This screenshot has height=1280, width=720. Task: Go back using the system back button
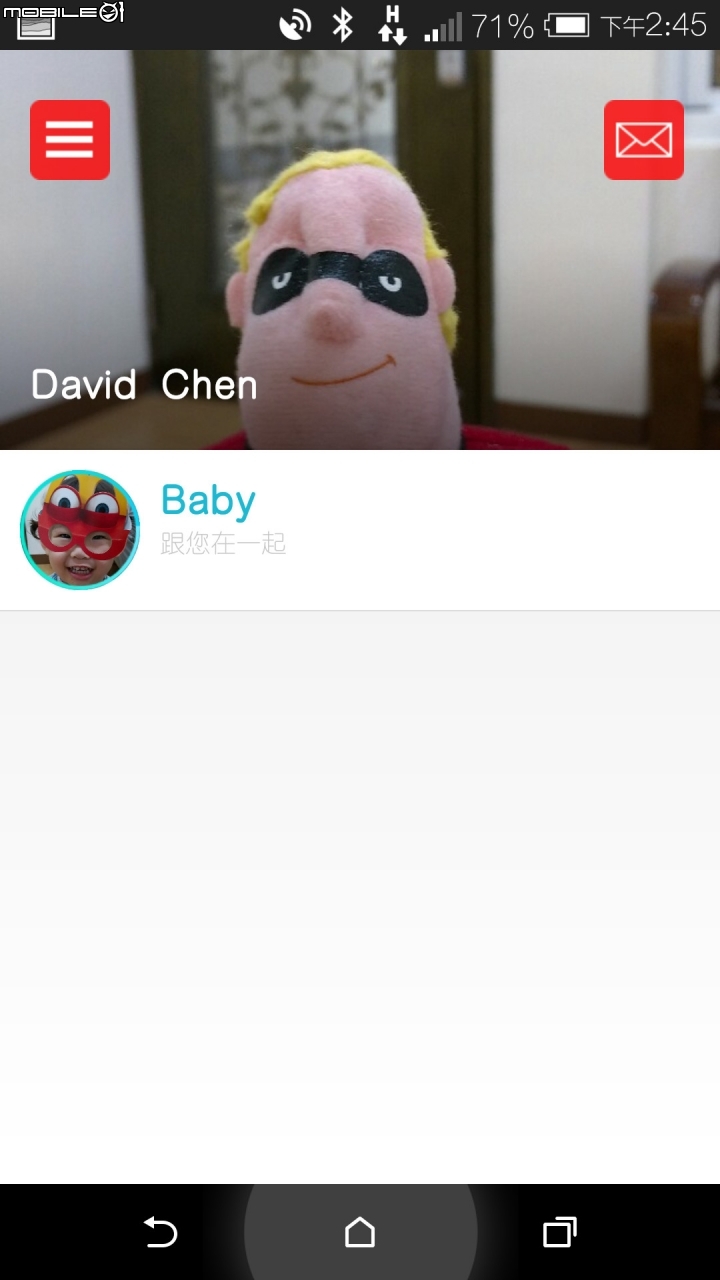160,1232
